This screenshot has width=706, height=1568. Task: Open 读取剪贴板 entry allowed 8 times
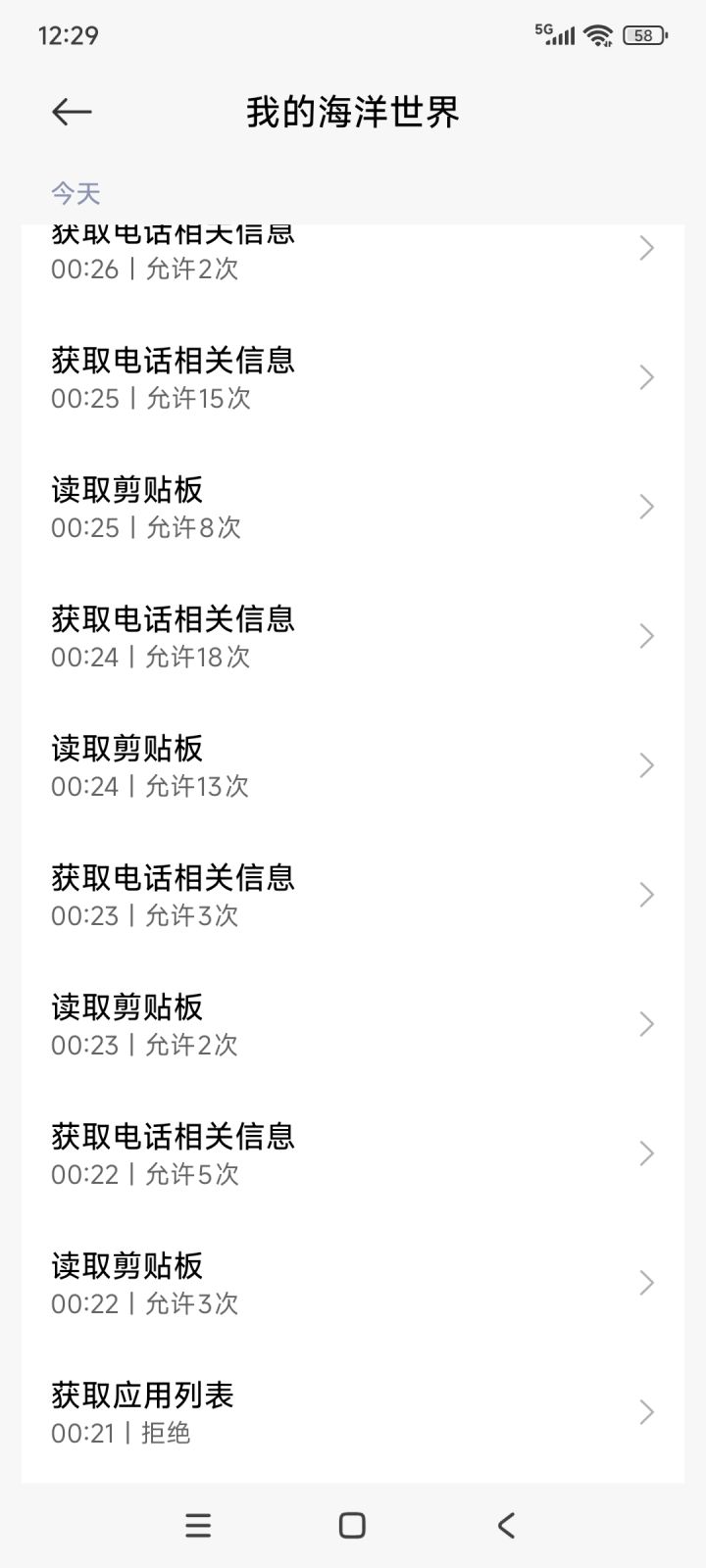[x=353, y=507]
